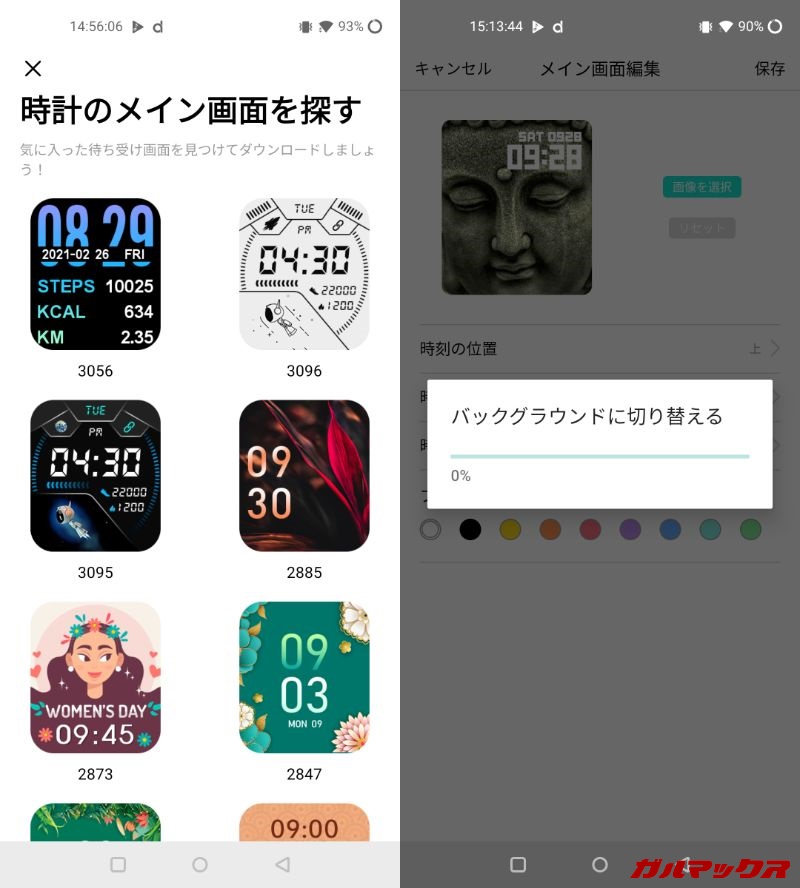The image size is (800, 888).
Task: Select the black color swatch
Action: coord(470,529)
